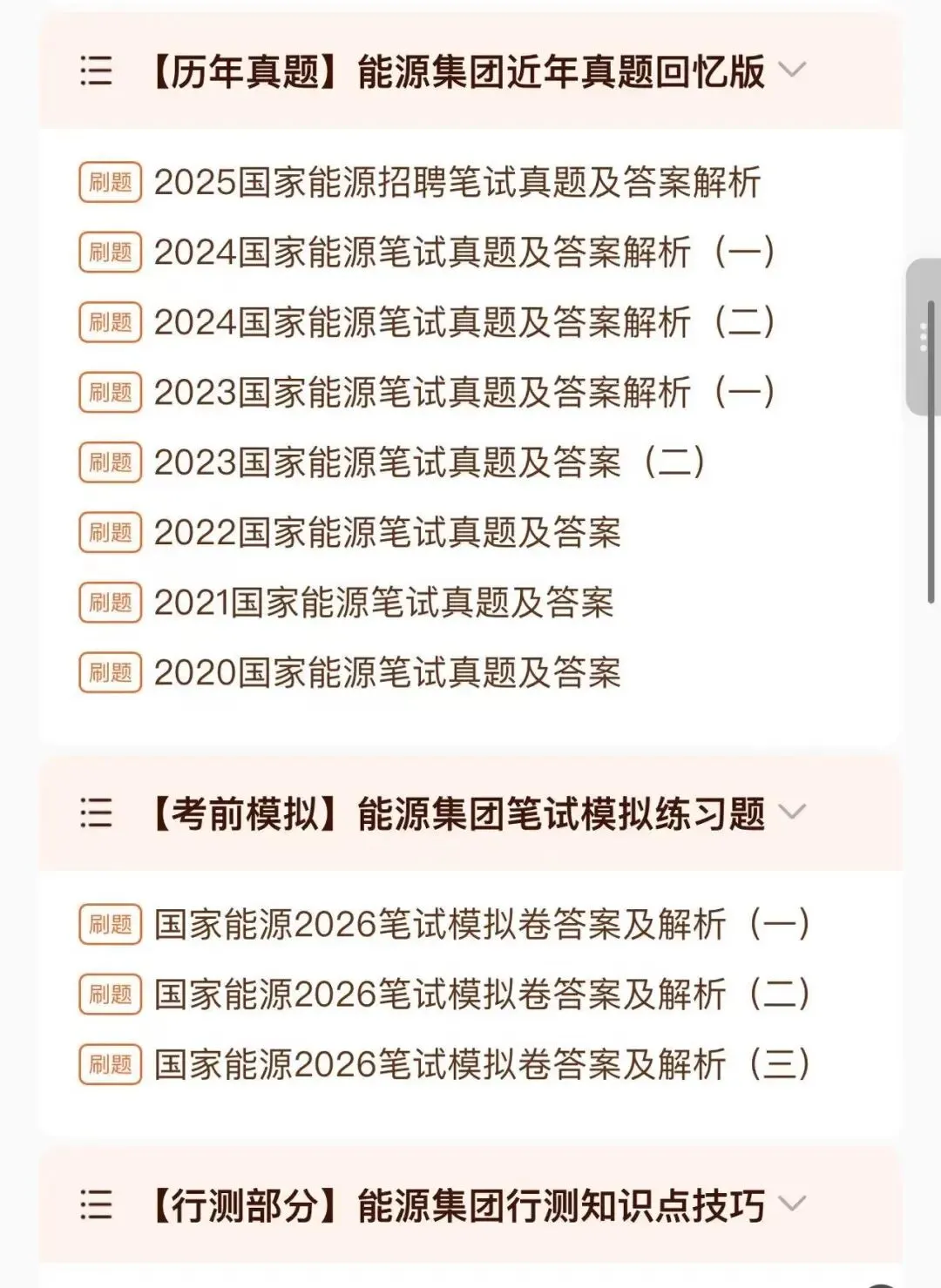Collapse the 考前模拟 section header
The width and height of the screenshot is (941, 1288).
(470, 813)
